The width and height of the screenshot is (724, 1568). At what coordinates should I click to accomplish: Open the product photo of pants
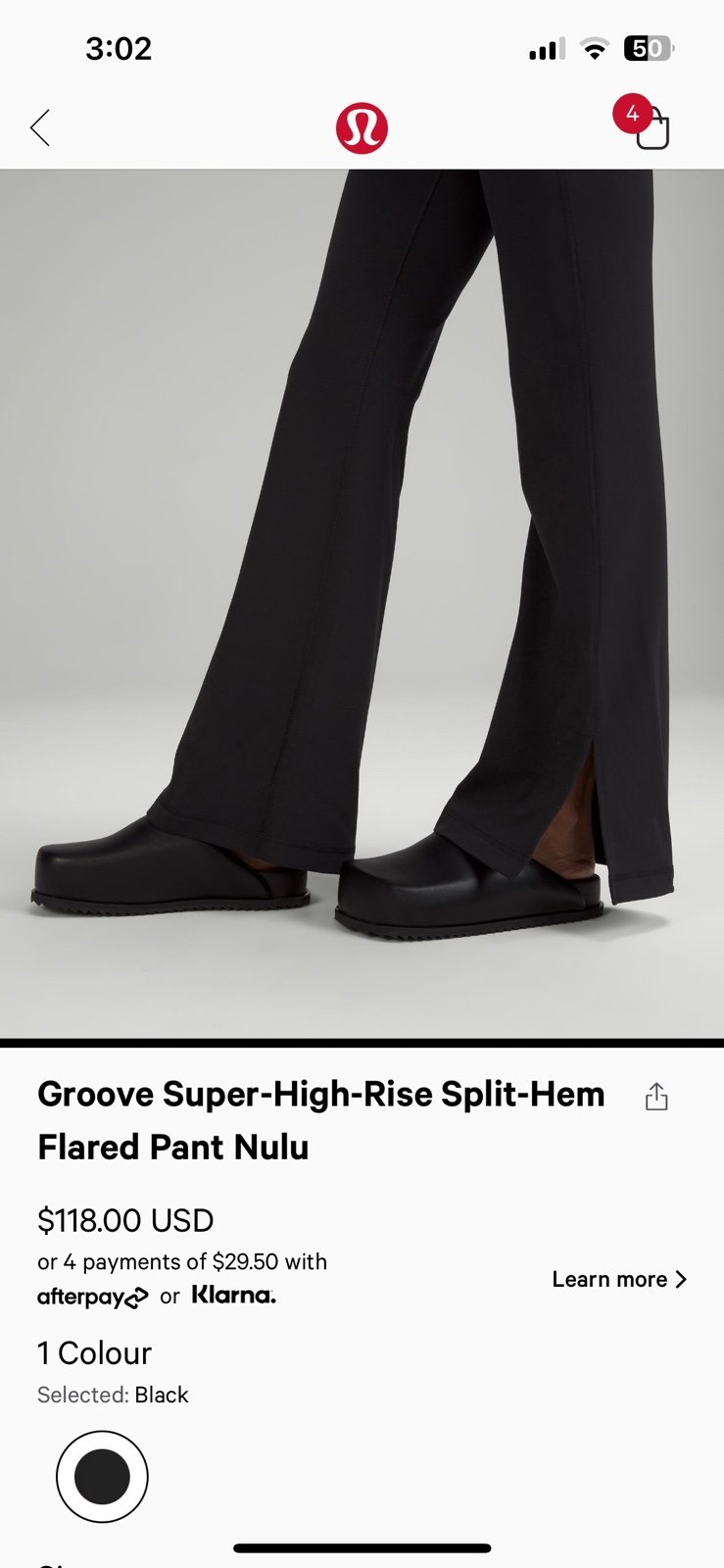tap(362, 603)
